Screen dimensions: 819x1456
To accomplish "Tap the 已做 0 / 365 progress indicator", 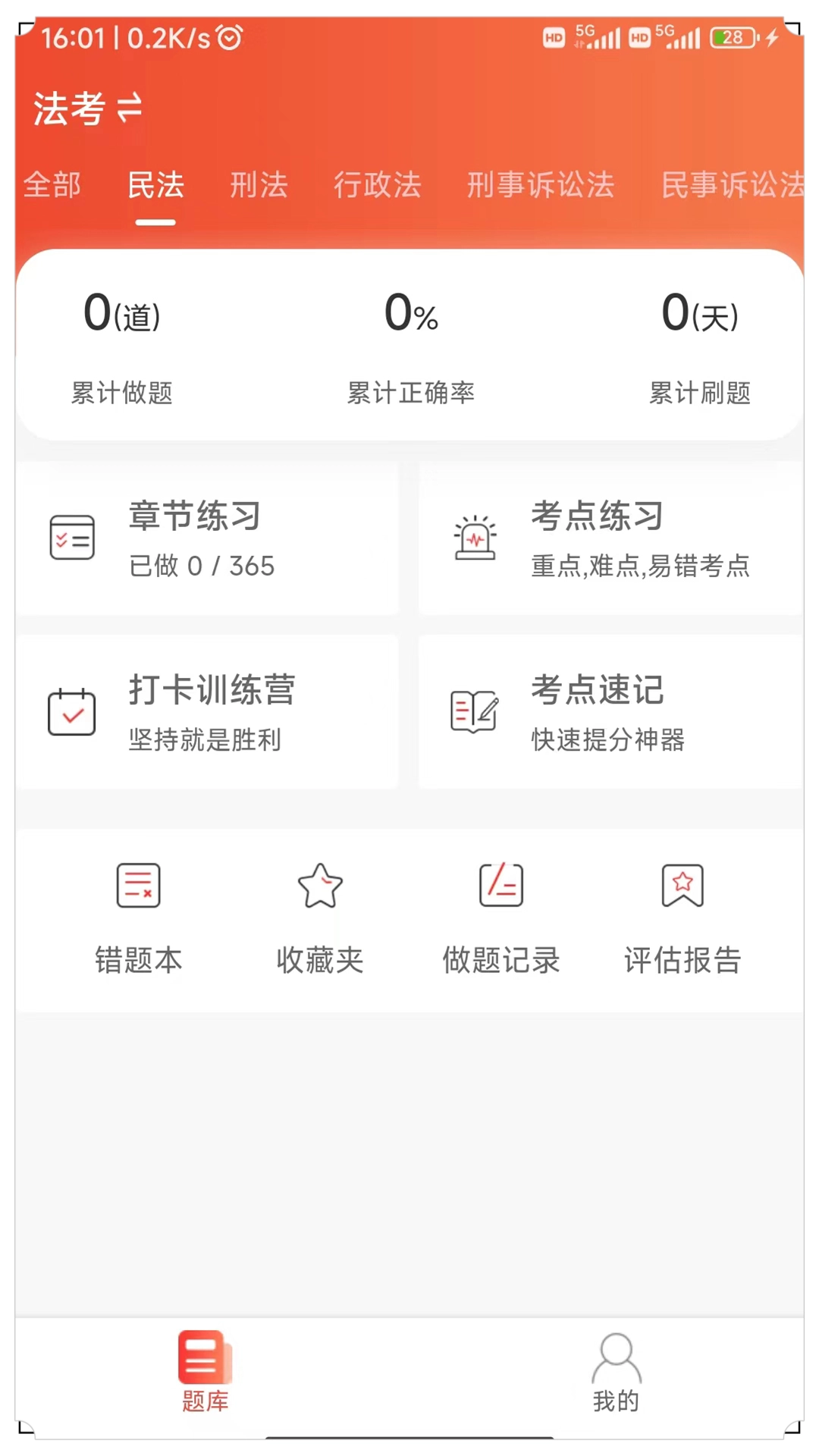I will (201, 565).
